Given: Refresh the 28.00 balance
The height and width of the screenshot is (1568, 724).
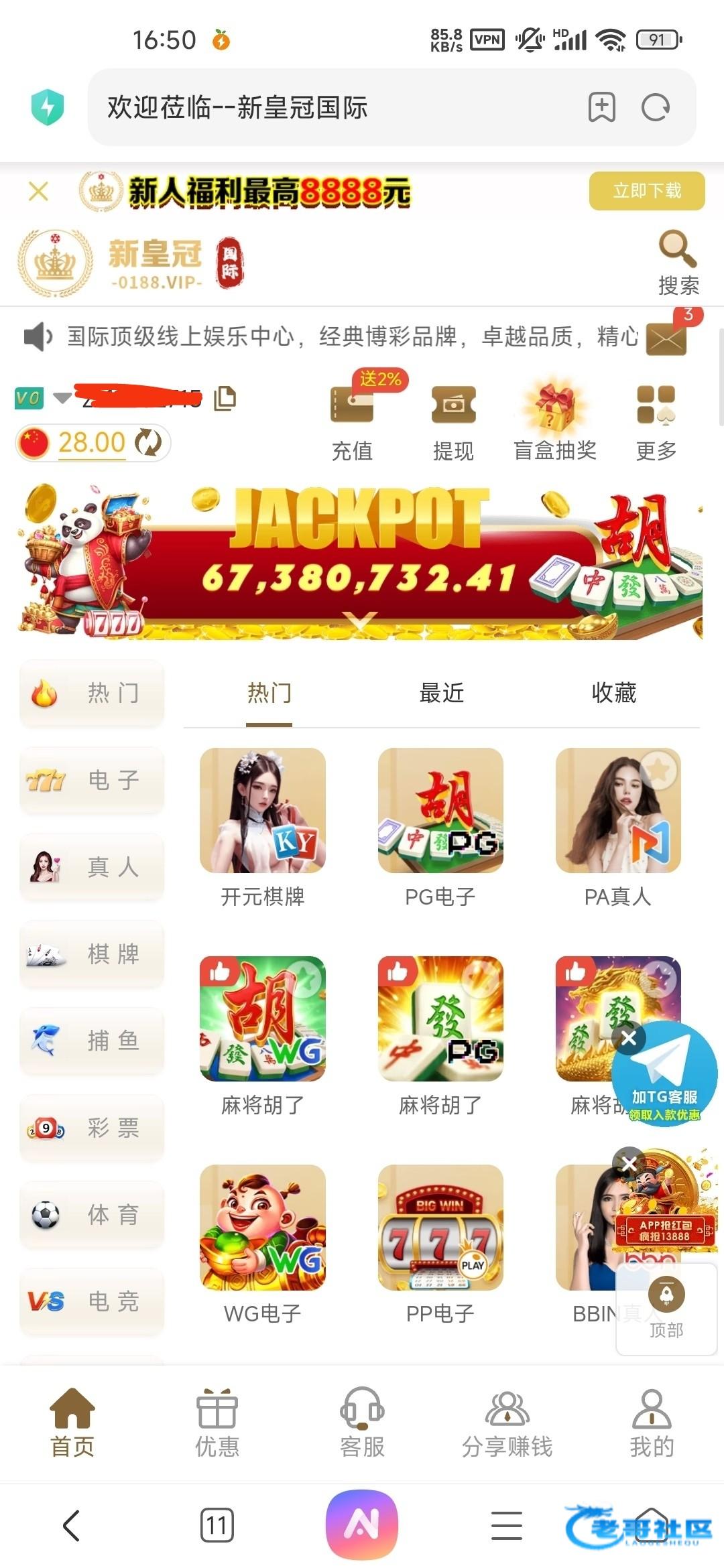Looking at the screenshot, I should pyautogui.click(x=148, y=443).
